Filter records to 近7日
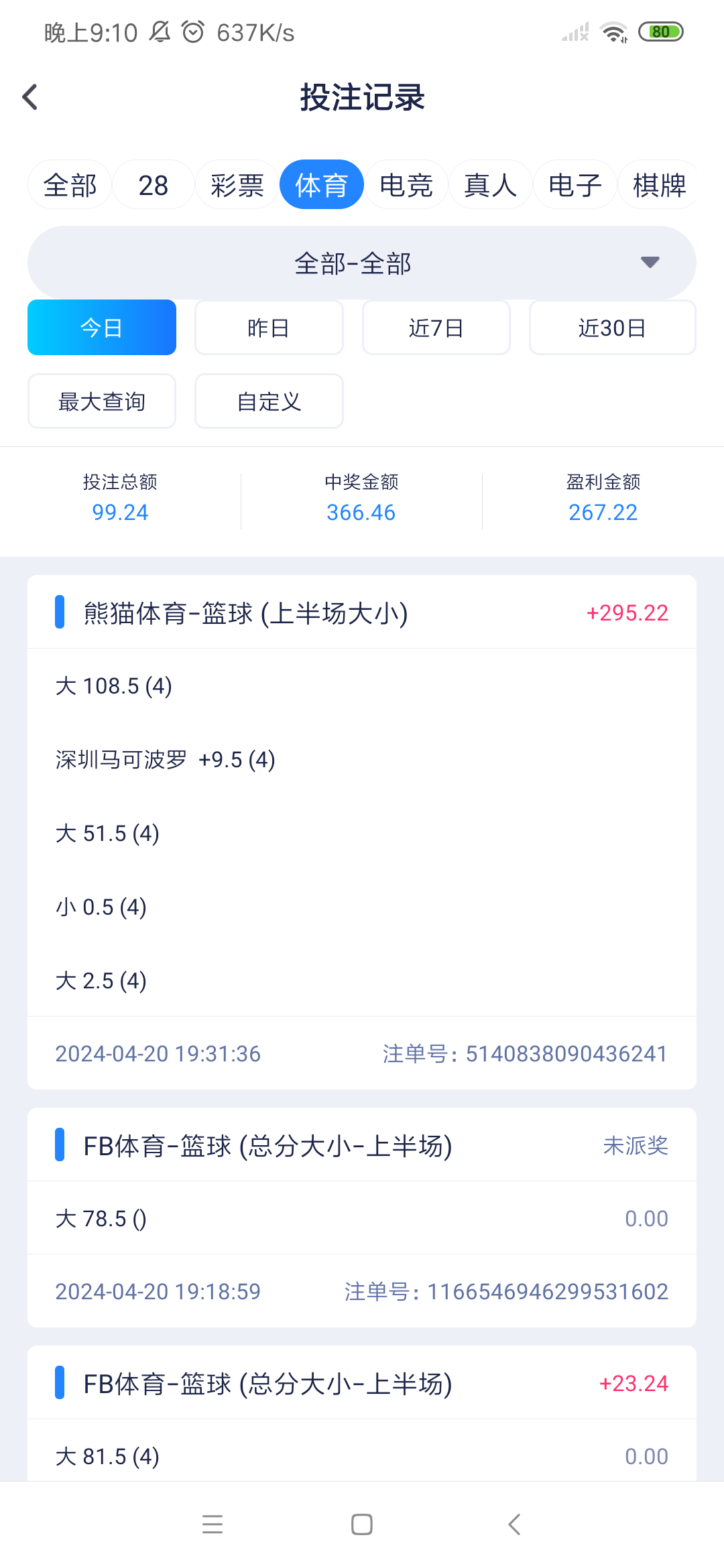This screenshot has height=1568, width=724. pyautogui.click(x=436, y=328)
